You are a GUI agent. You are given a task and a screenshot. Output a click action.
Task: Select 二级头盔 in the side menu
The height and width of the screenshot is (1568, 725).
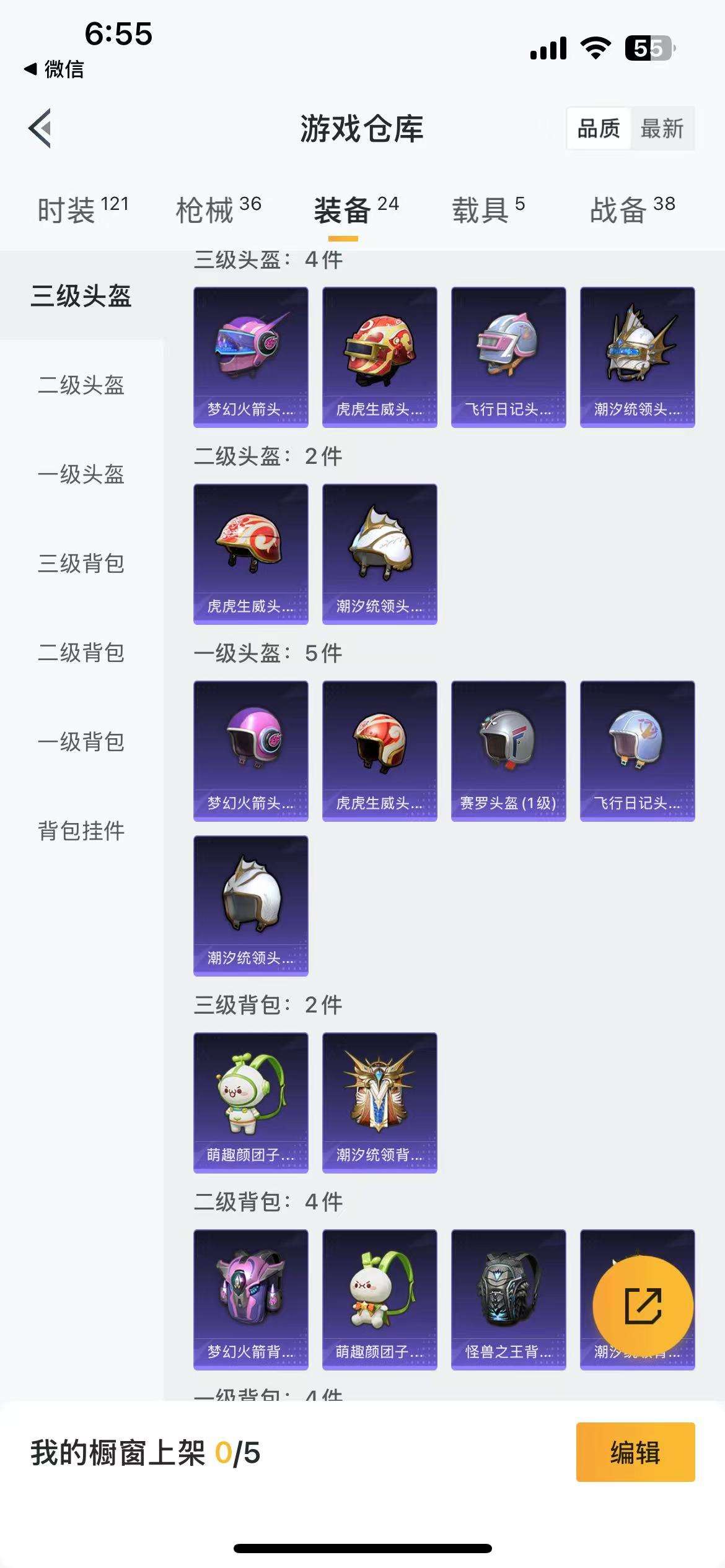(x=81, y=385)
